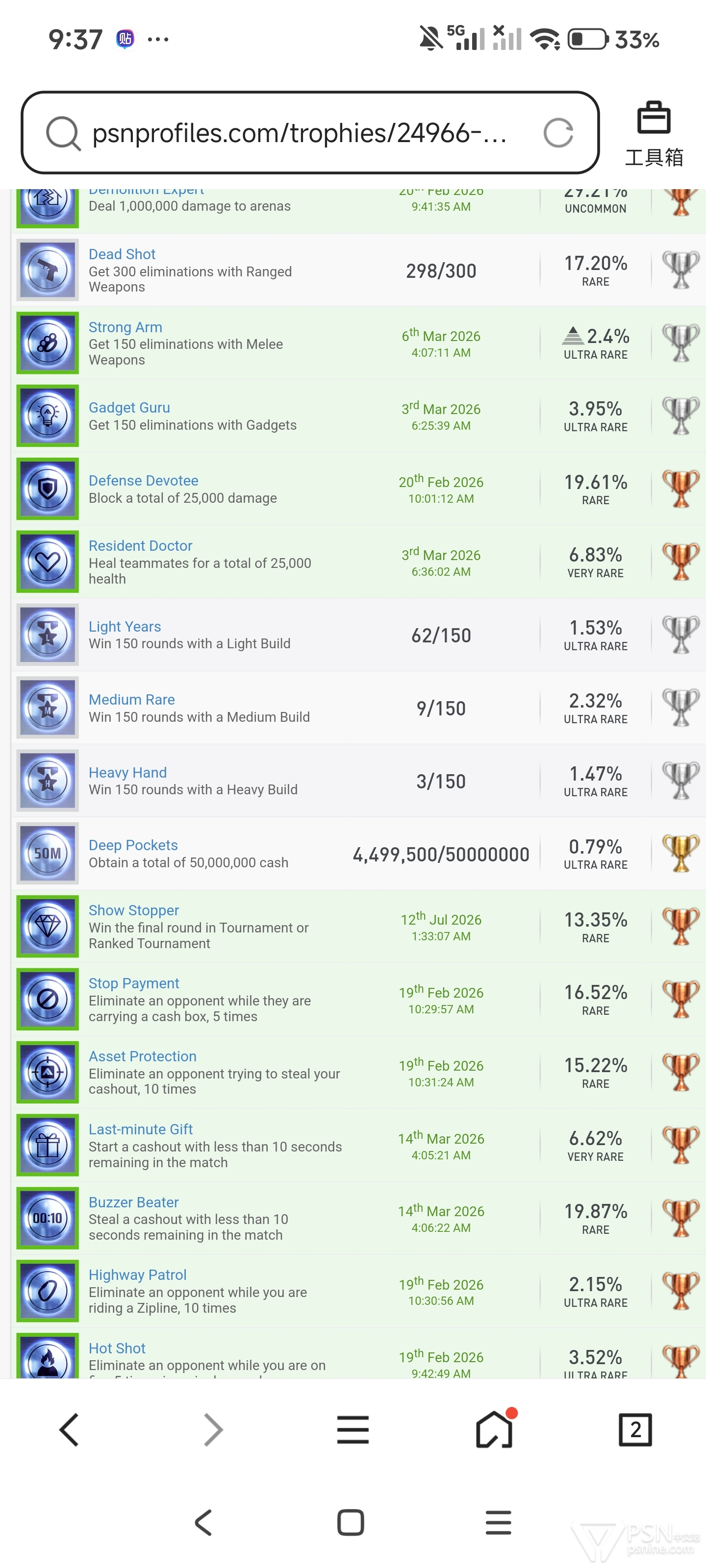Reload the page with the refresh icon
706x1568 pixels.
[558, 133]
